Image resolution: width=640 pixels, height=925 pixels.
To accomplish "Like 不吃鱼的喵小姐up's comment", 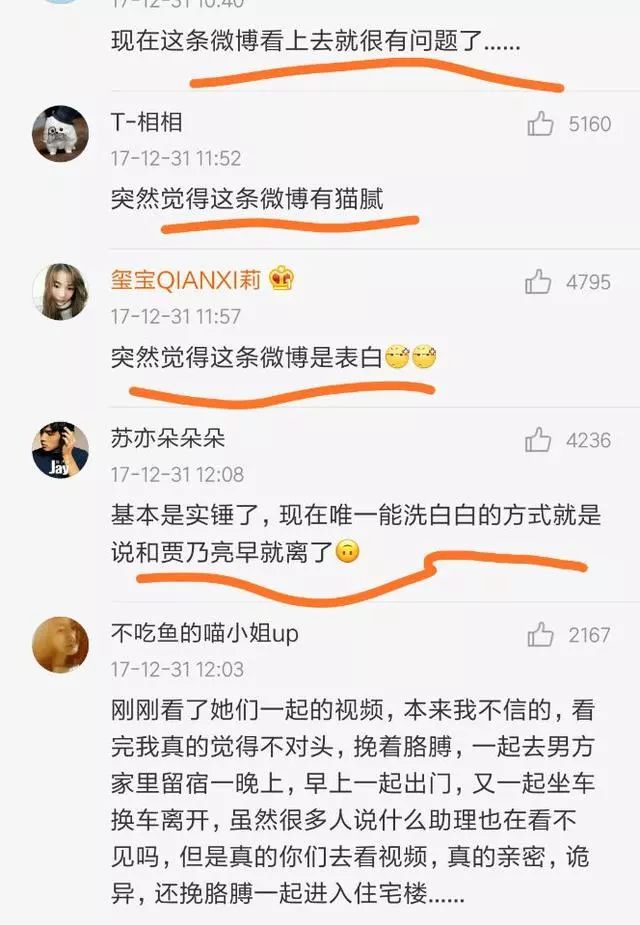I will 541,634.
